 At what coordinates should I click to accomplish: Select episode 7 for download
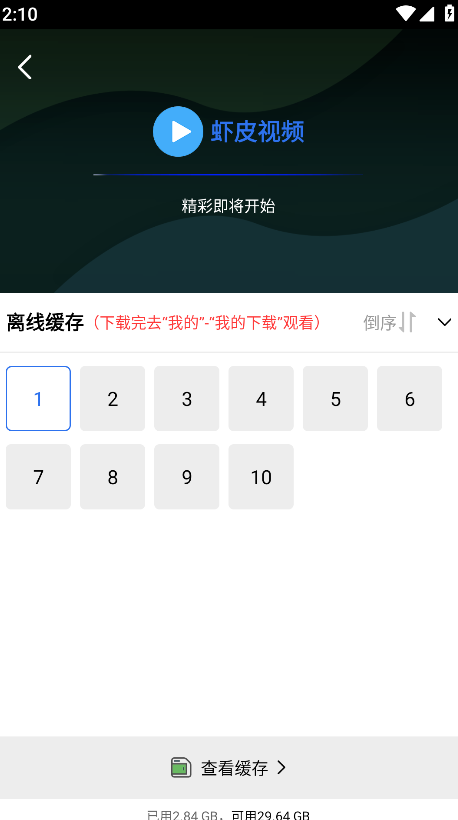tap(38, 476)
